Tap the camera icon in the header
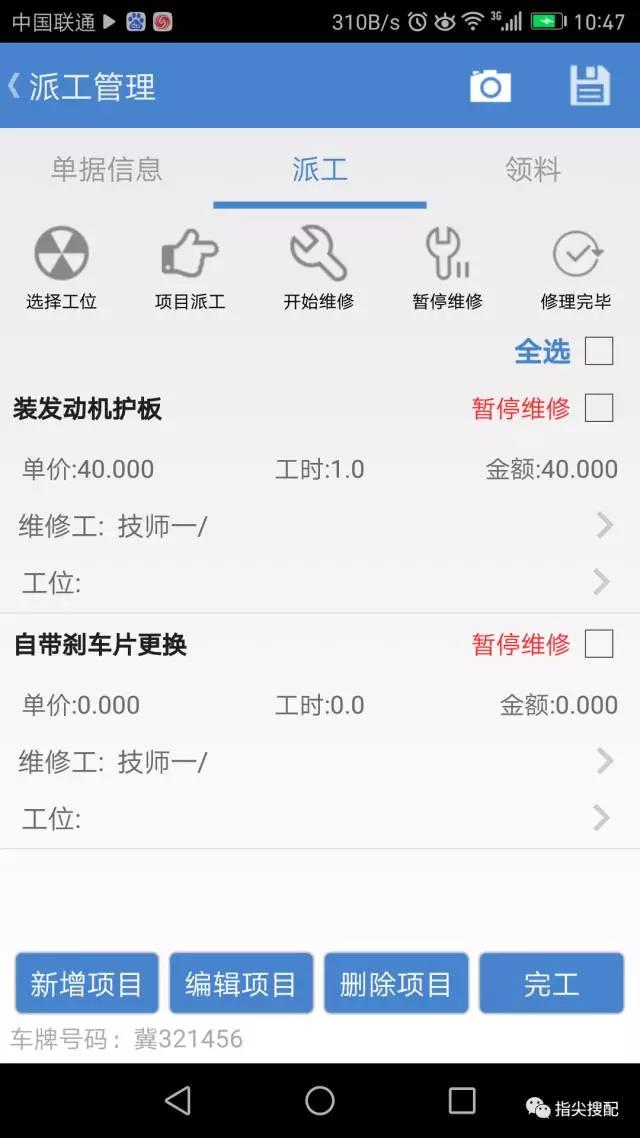640x1138 pixels. click(491, 86)
